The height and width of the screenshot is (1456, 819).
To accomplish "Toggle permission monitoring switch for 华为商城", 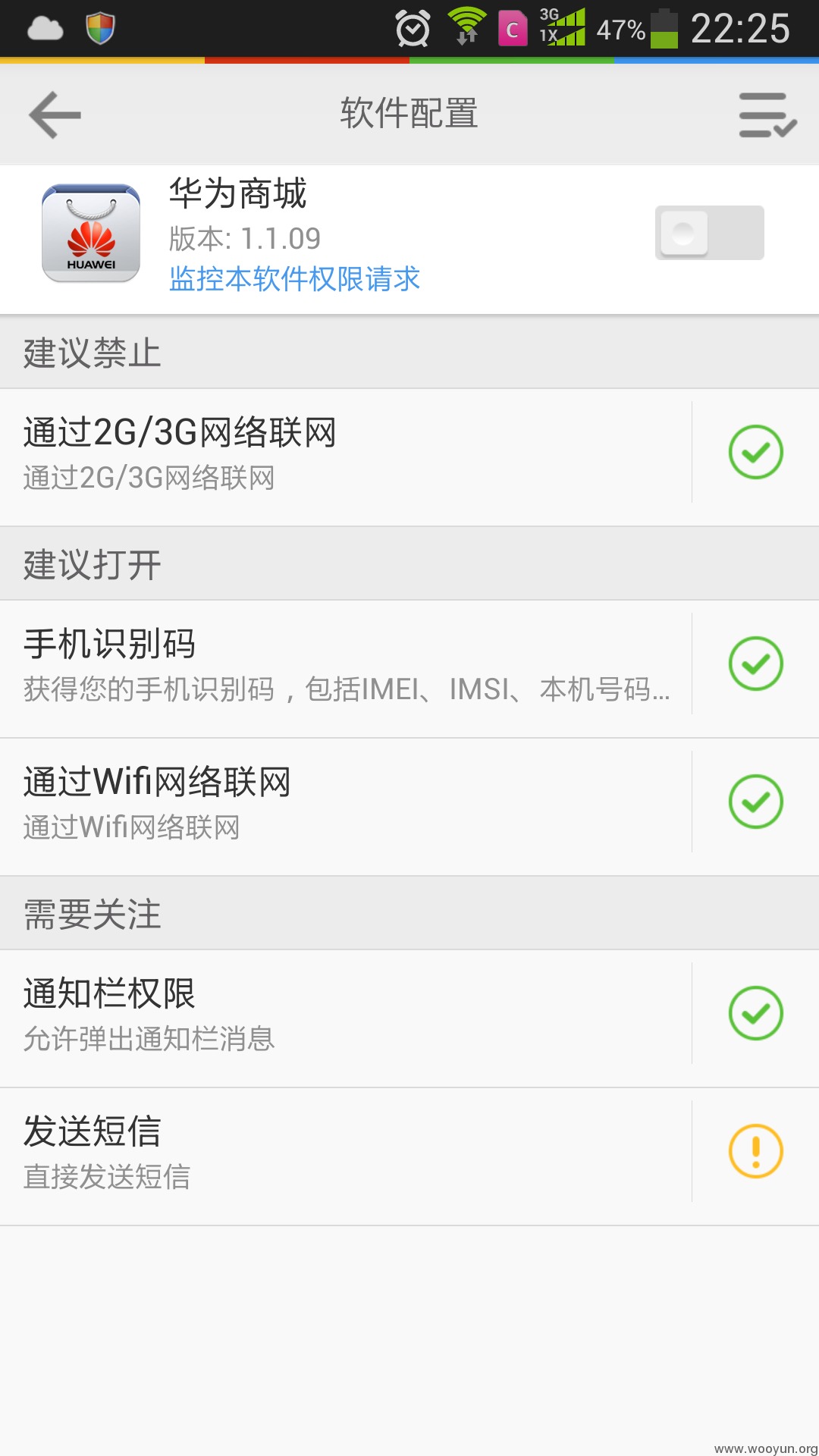I will (x=709, y=233).
